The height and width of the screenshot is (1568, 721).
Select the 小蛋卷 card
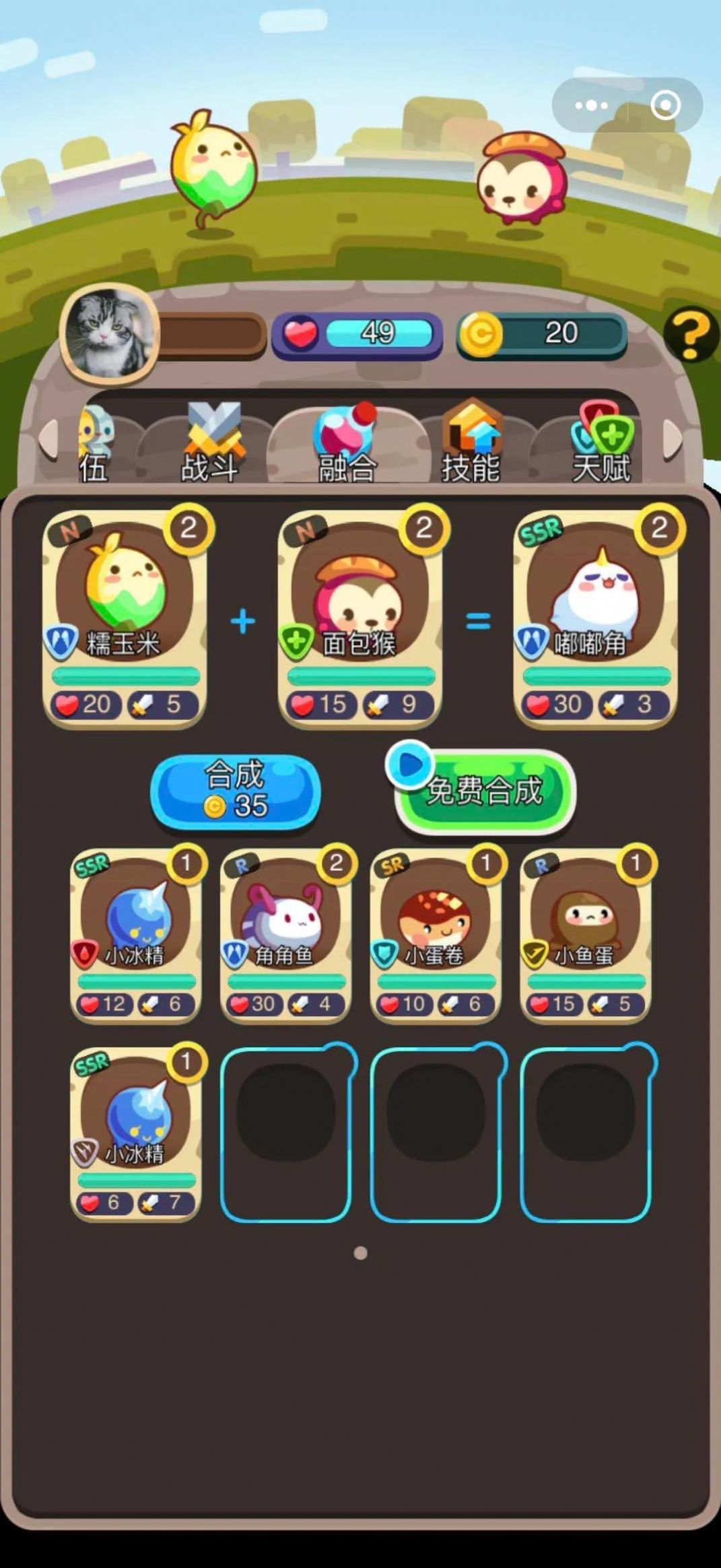(436, 935)
